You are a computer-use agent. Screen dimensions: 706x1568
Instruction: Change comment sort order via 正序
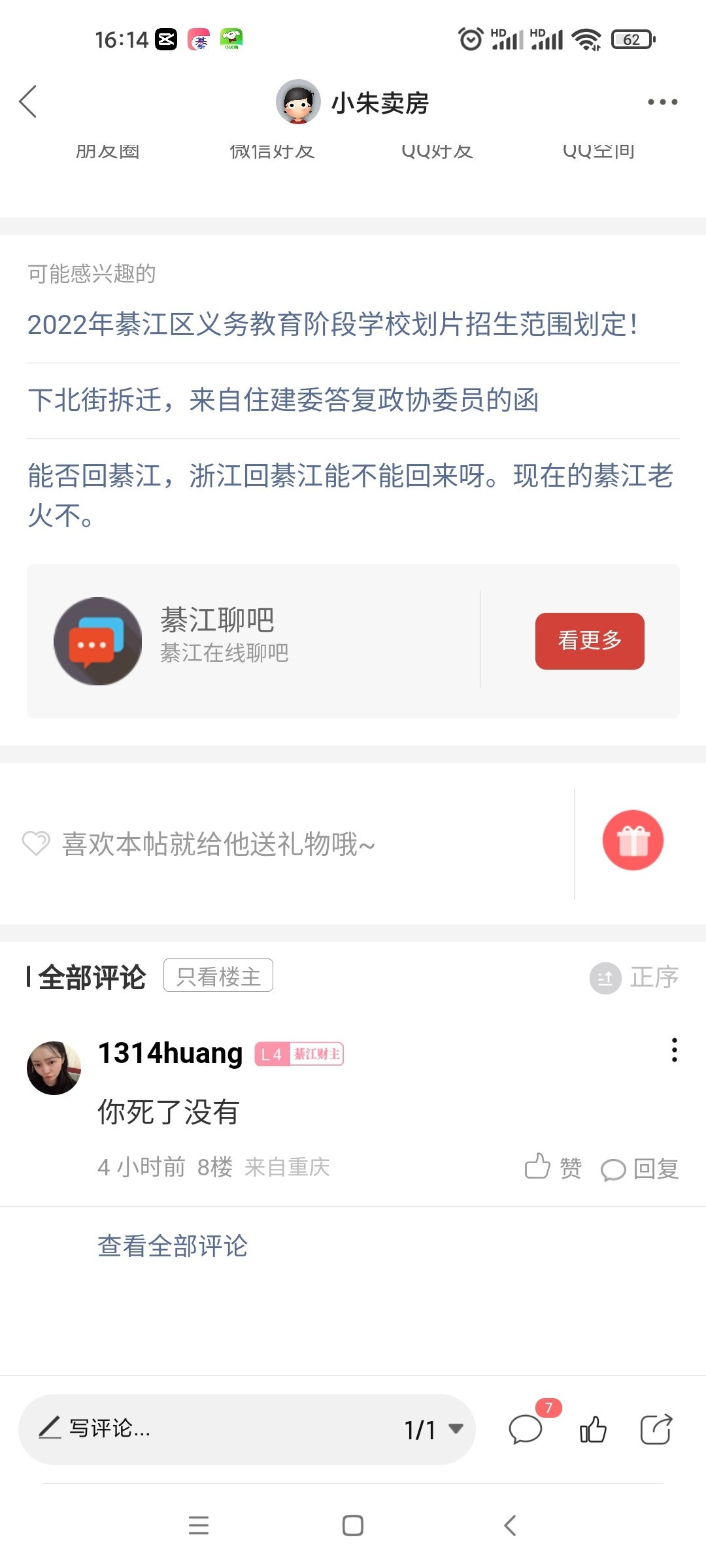[635, 977]
